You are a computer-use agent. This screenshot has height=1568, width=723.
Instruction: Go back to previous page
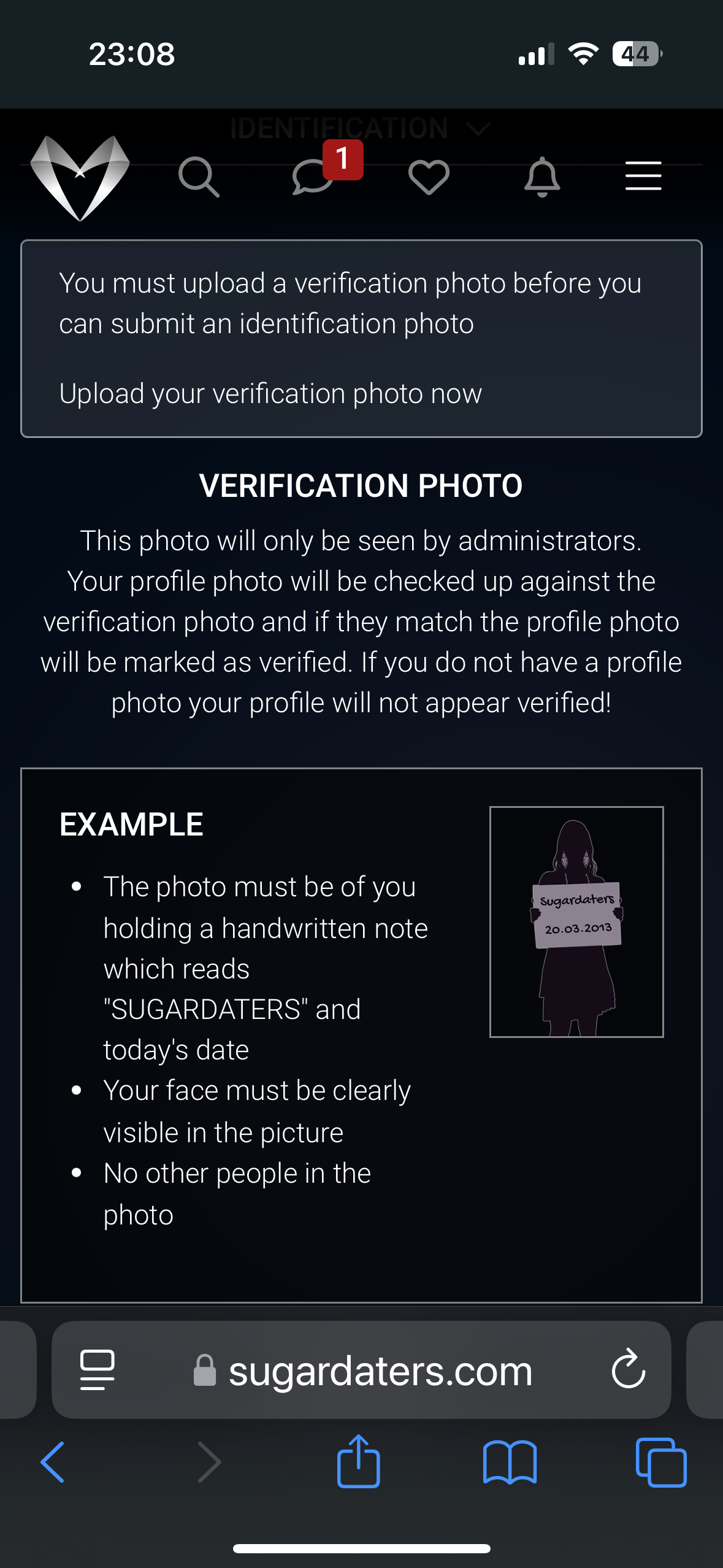[53, 1462]
